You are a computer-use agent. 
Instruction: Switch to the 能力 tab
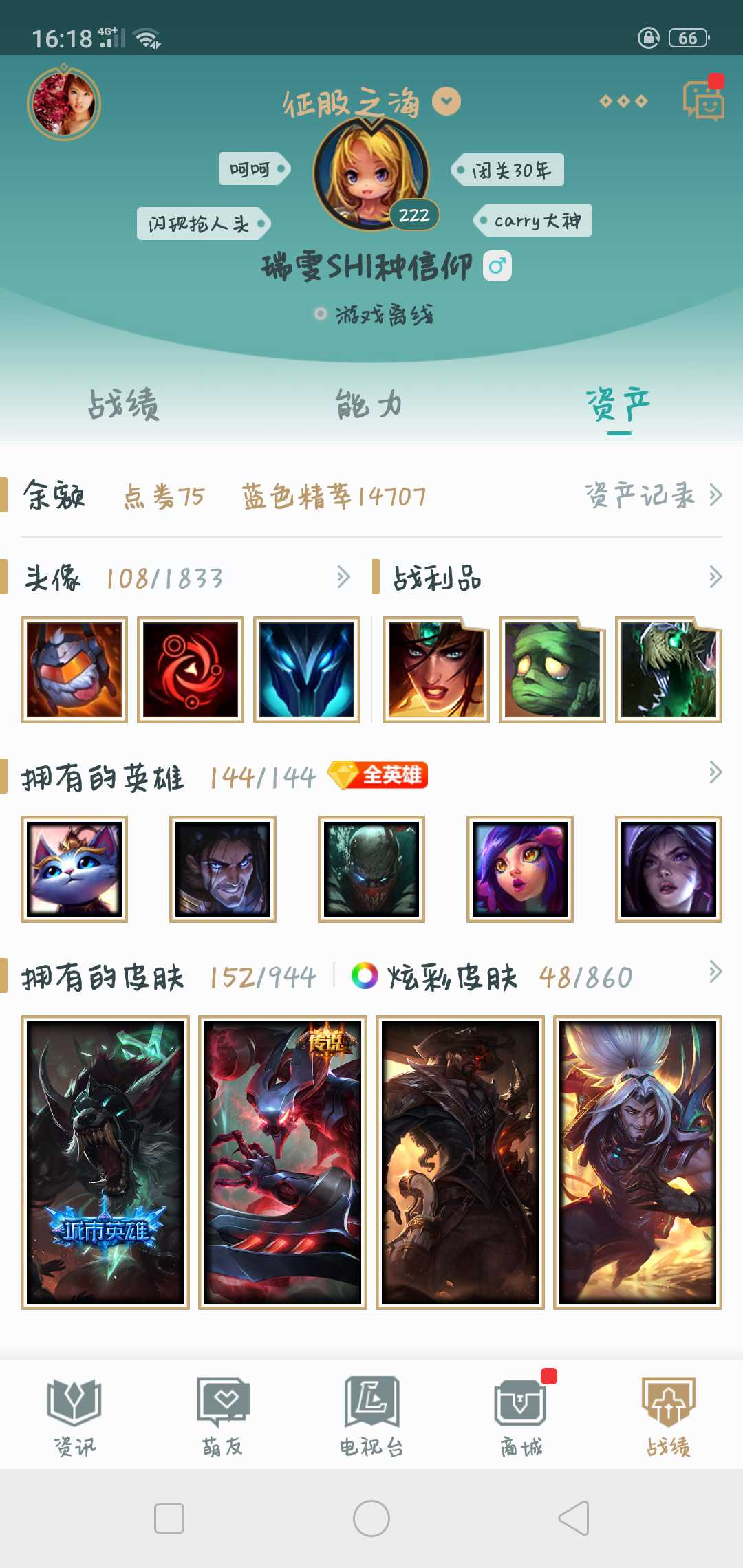[369, 405]
